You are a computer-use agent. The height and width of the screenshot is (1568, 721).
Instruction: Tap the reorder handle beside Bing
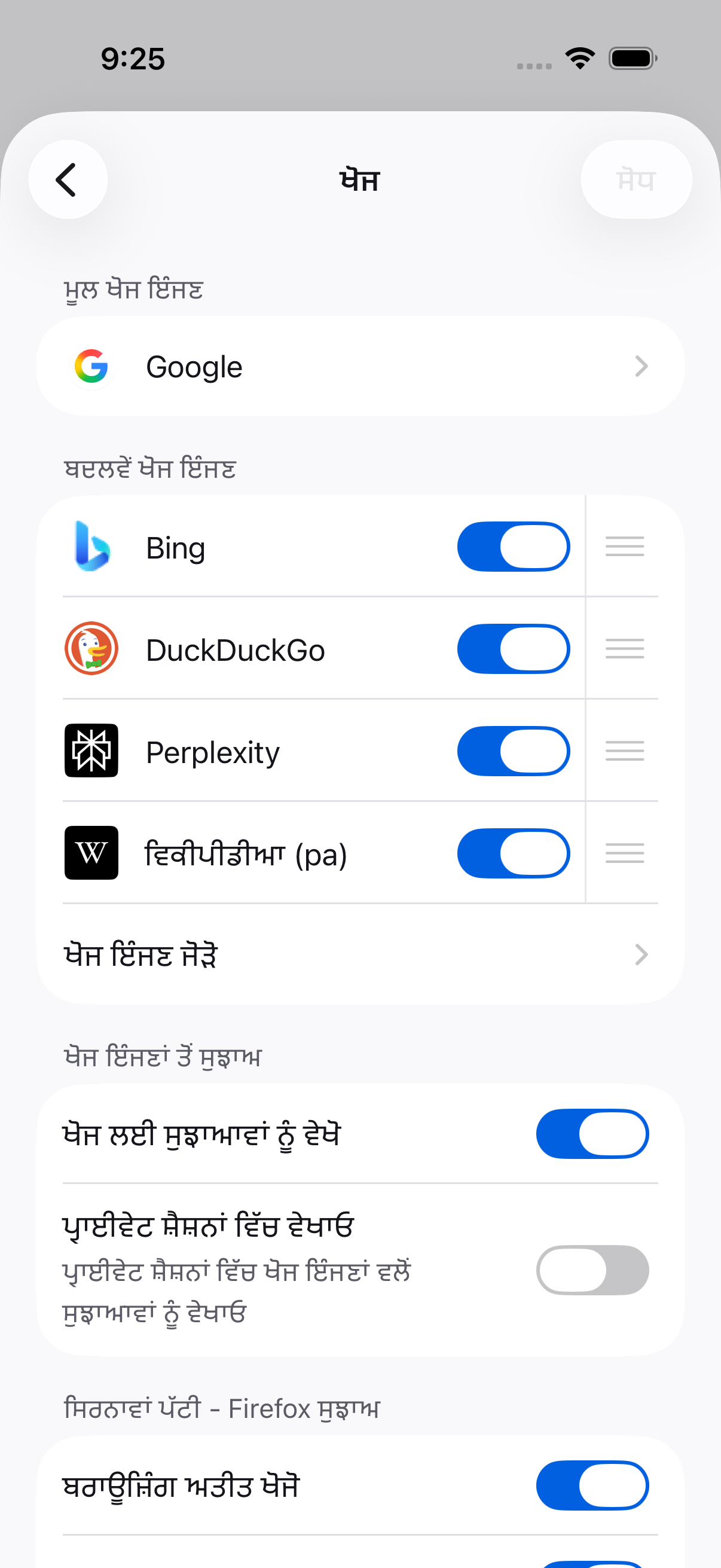624,547
